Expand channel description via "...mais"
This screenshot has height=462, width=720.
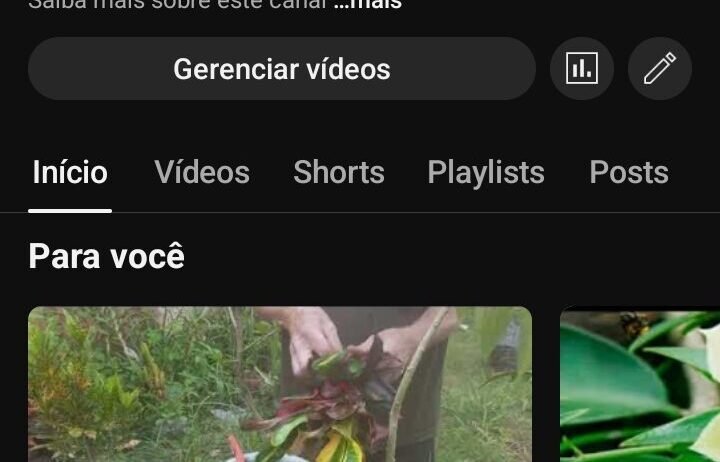click(x=368, y=5)
